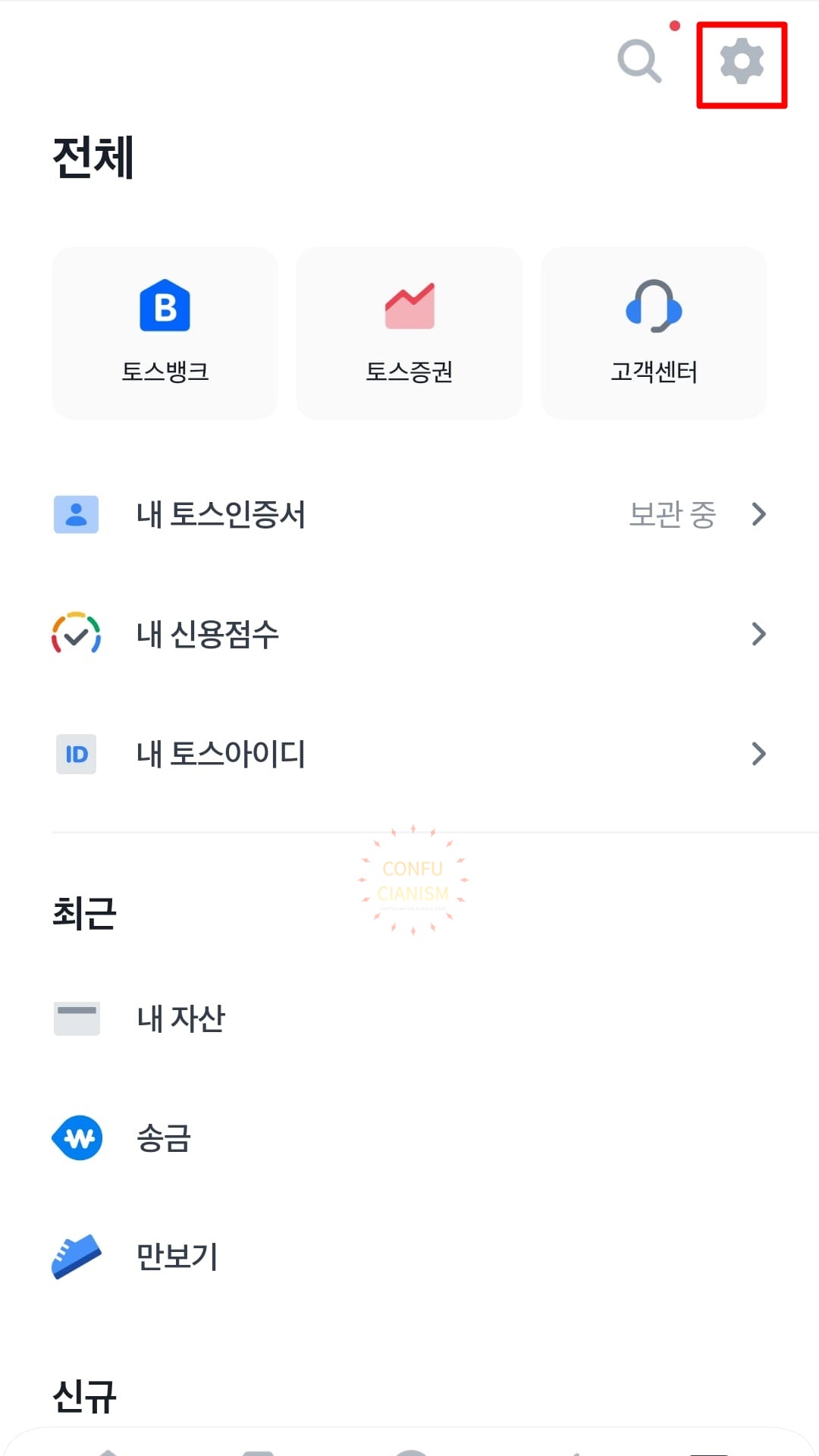This screenshot has width=819, height=1456.
Task: Open the 토스증권 card
Action: pyautogui.click(x=409, y=332)
